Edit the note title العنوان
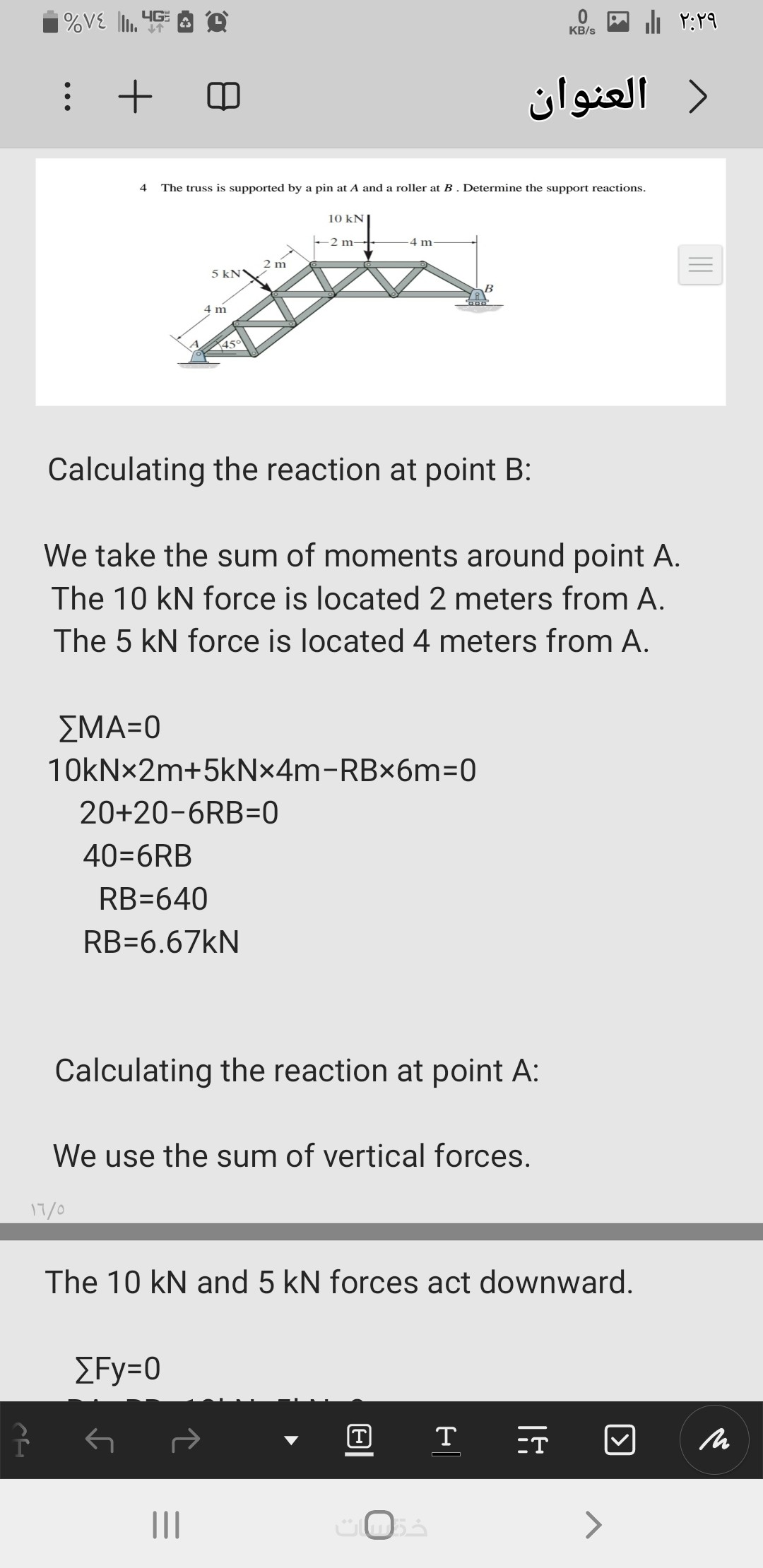Screen dimensions: 763x1568 pos(588,98)
